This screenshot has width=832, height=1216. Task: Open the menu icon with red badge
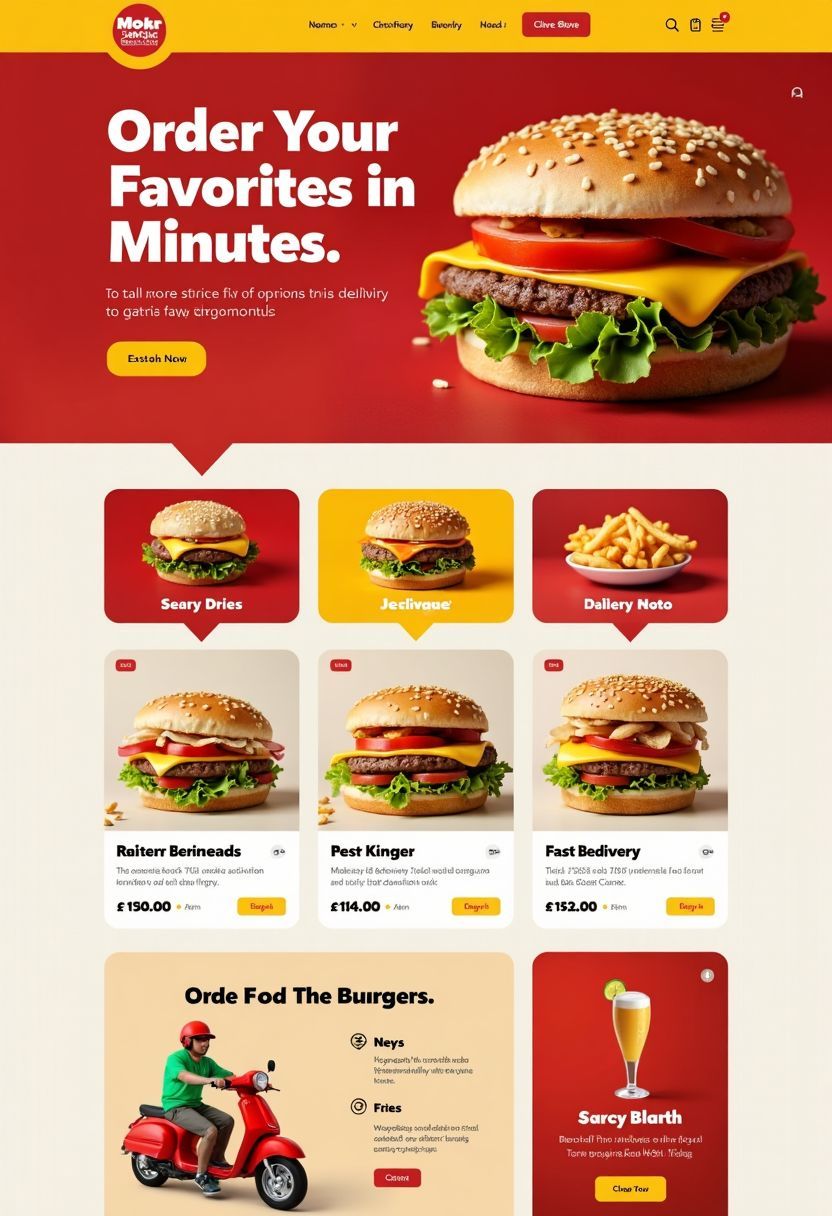tap(718, 25)
